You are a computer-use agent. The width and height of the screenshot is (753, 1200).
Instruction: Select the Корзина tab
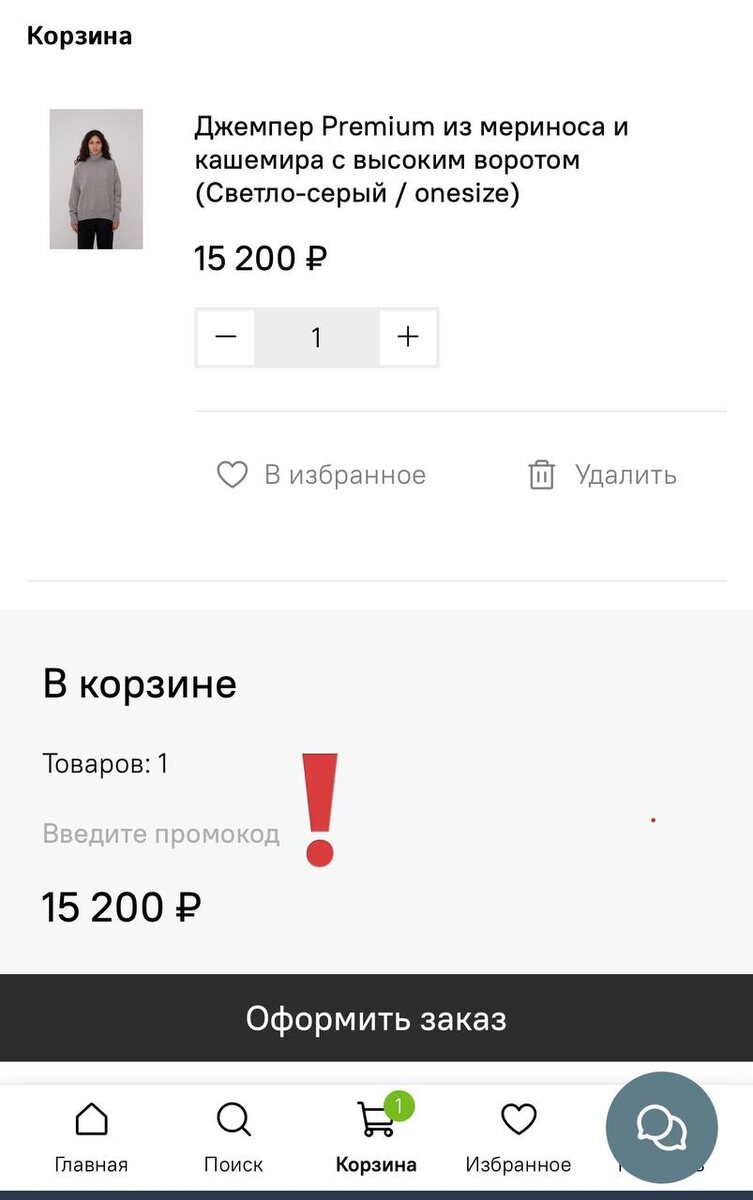pyautogui.click(x=376, y=1137)
